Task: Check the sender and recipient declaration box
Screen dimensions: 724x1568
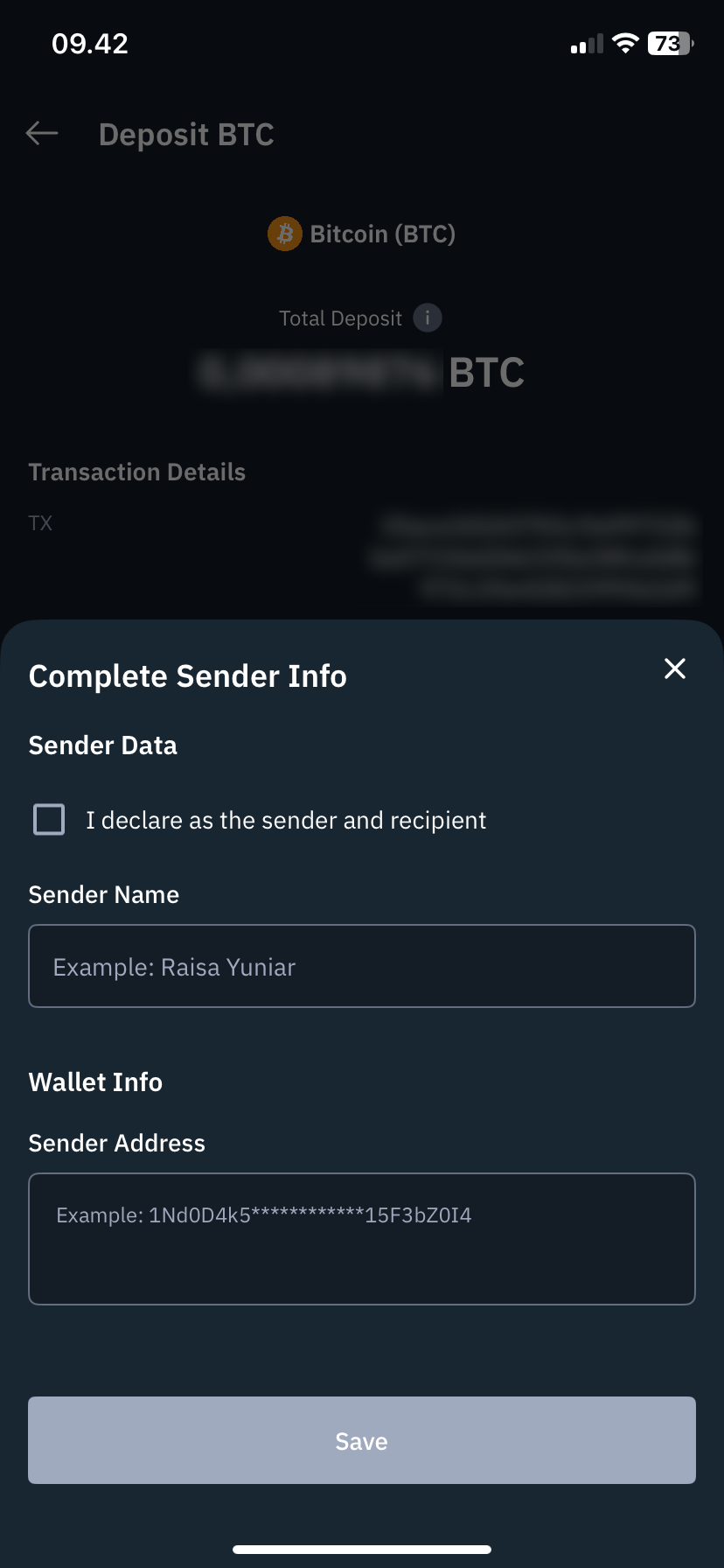Action: (x=49, y=820)
